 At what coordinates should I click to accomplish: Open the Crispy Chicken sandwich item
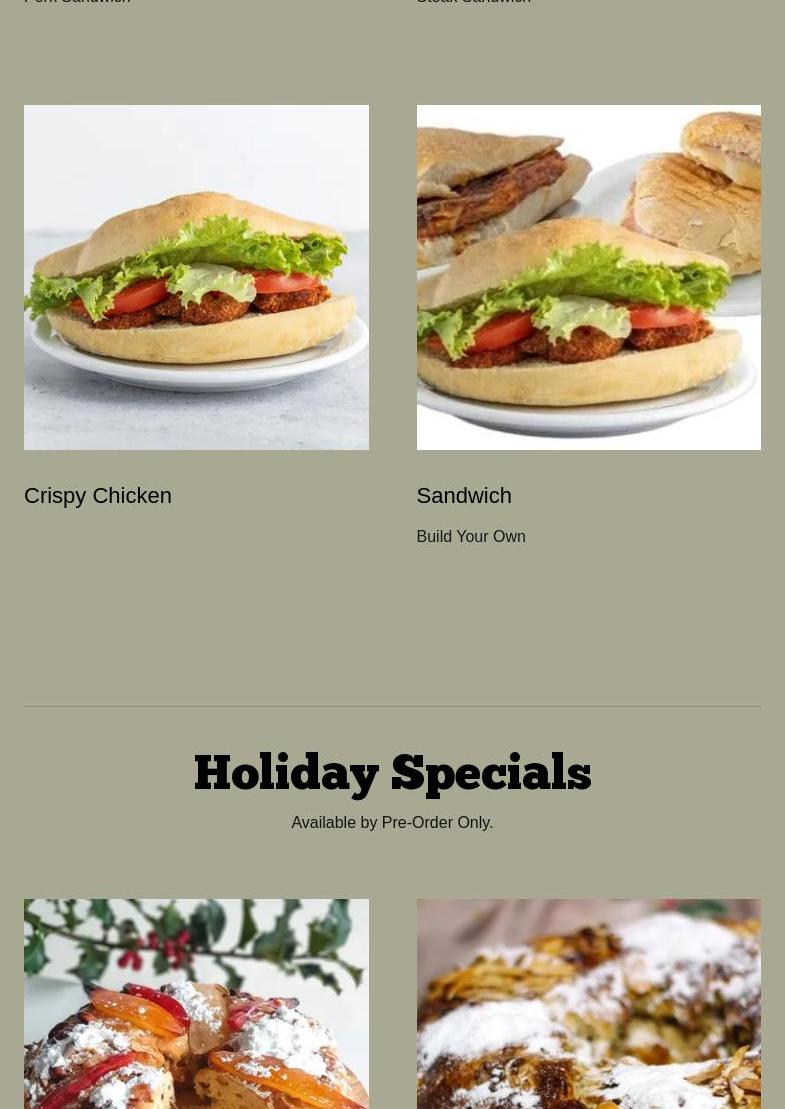[x=196, y=278]
